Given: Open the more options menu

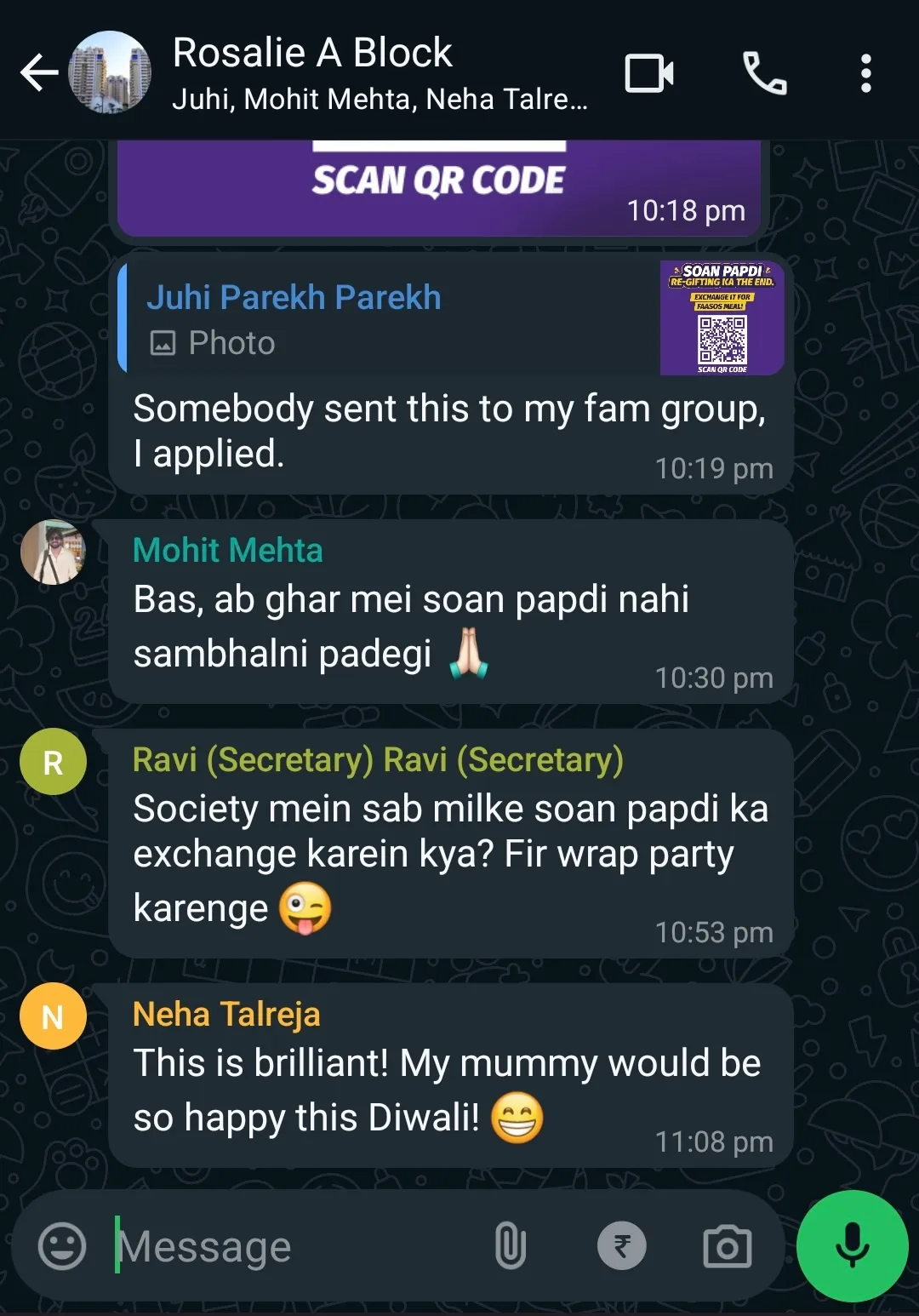Looking at the screenshot, I should pos(865,73).
